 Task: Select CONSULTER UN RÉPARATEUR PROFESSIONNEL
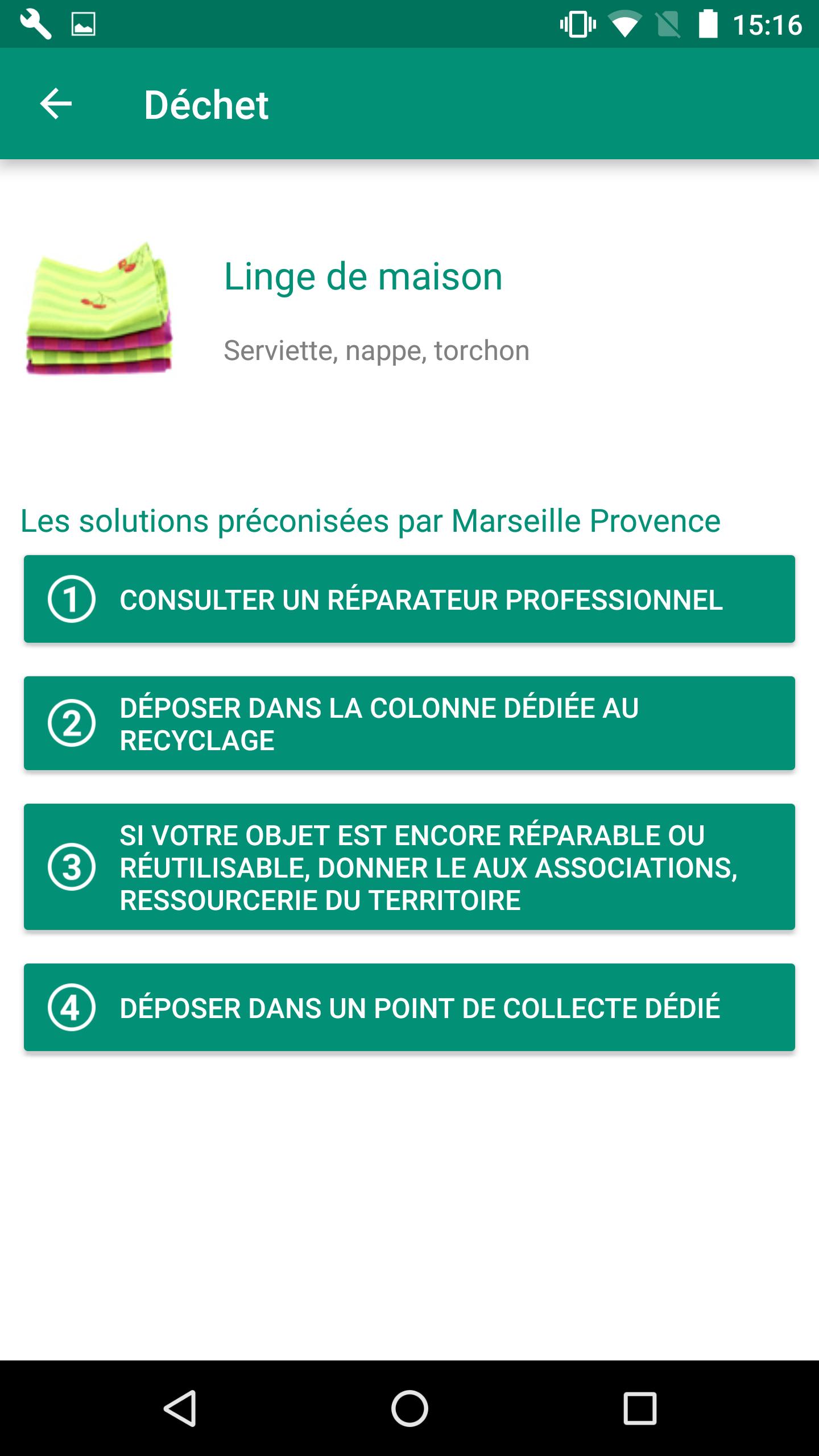pos(409,599)
